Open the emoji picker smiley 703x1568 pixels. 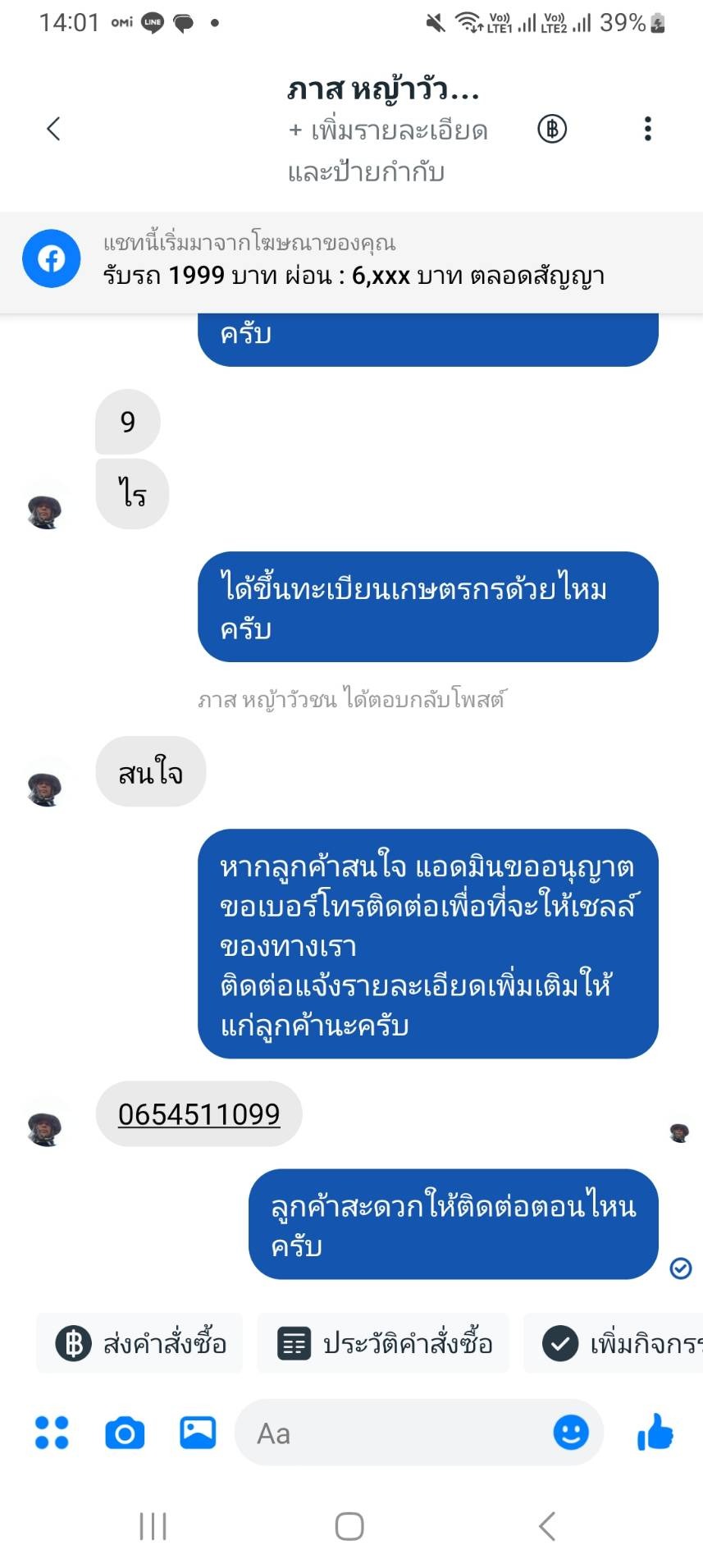571,1433
